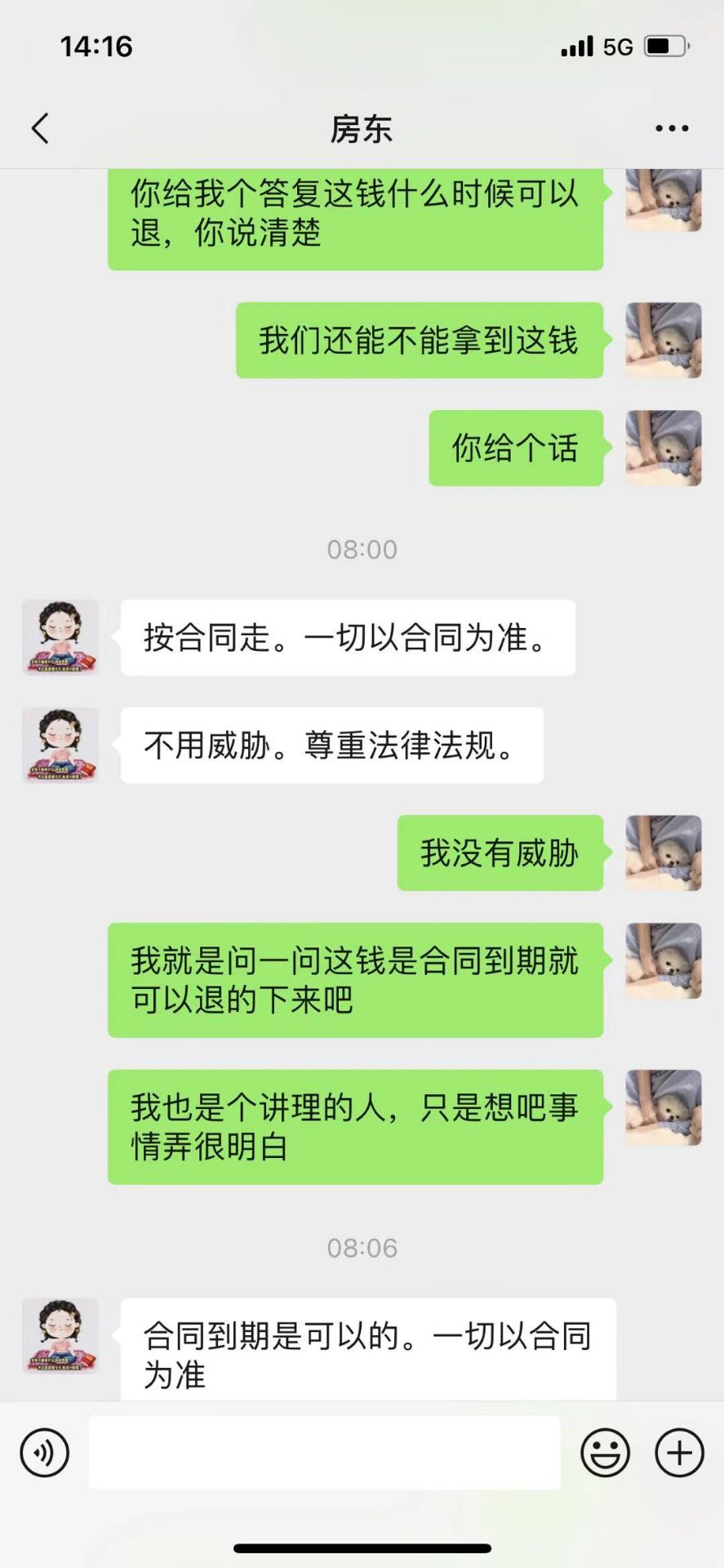
Task: Open the plus attachment menu
Action: coord(679,1452)
